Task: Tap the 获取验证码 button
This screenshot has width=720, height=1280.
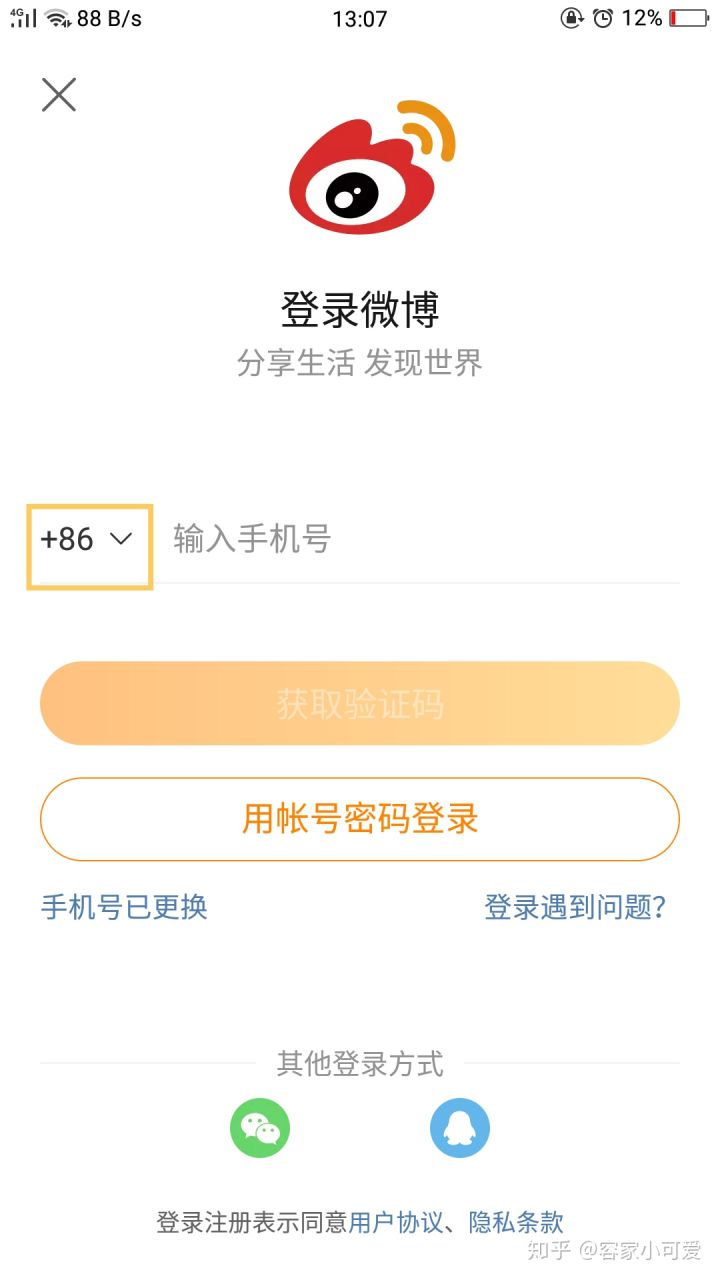Action: 360,703
